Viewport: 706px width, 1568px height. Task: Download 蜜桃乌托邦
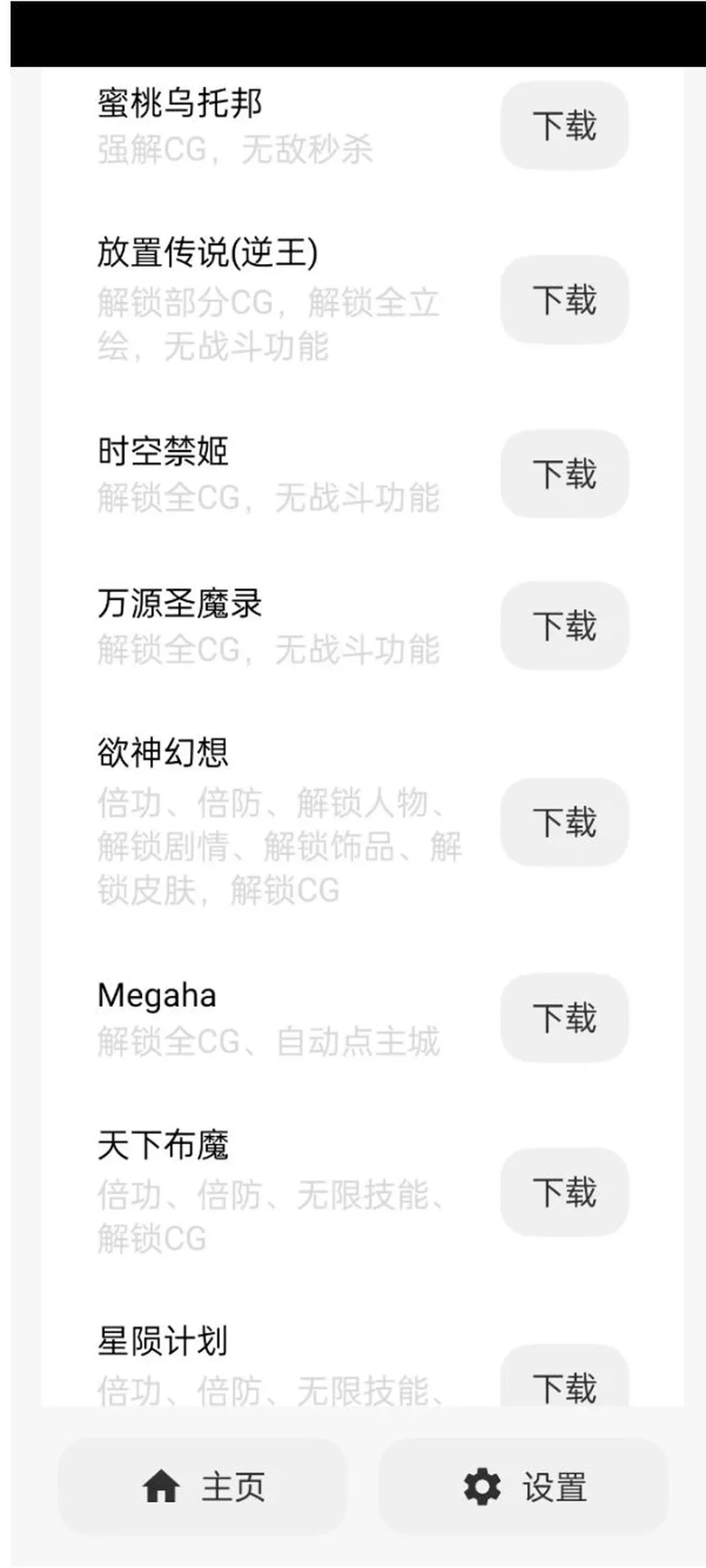coord(564,125)
